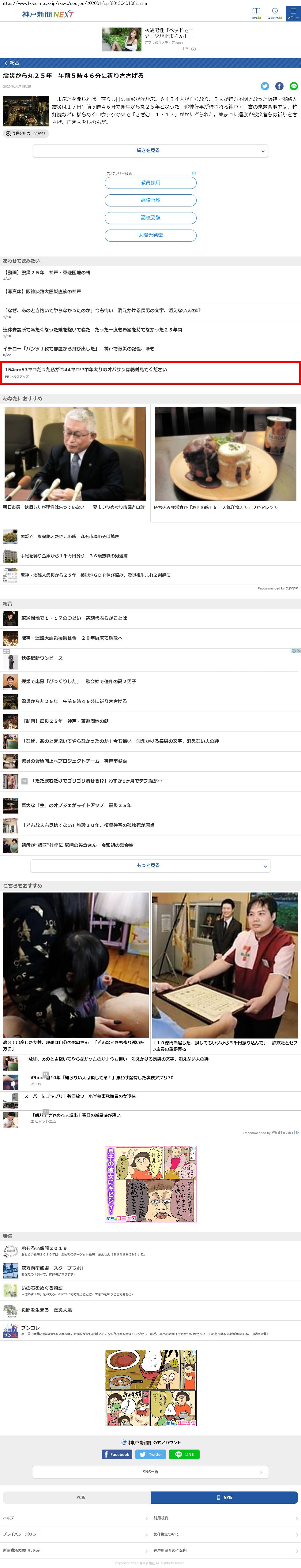The height and width of the screenshot is (1568, 301).
Task: Open the article 阪神・淡路大震災復興基金 ２０年度末で解散へ
Action: (72, 638)
